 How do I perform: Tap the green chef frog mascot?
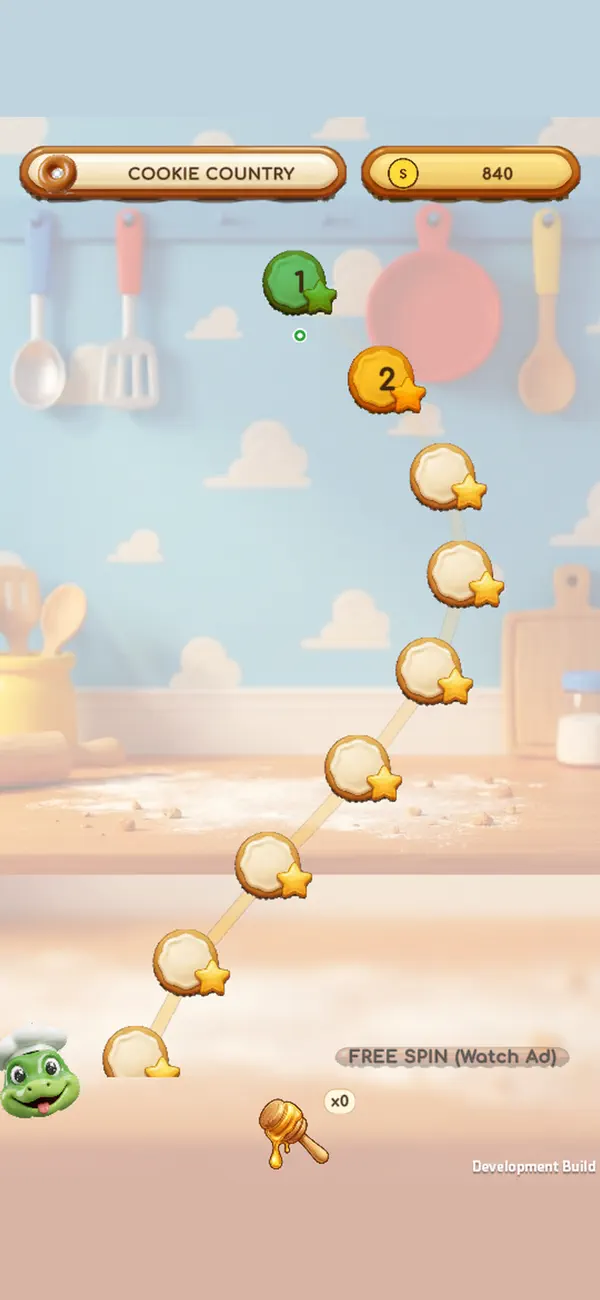[x=38, y=1076]
